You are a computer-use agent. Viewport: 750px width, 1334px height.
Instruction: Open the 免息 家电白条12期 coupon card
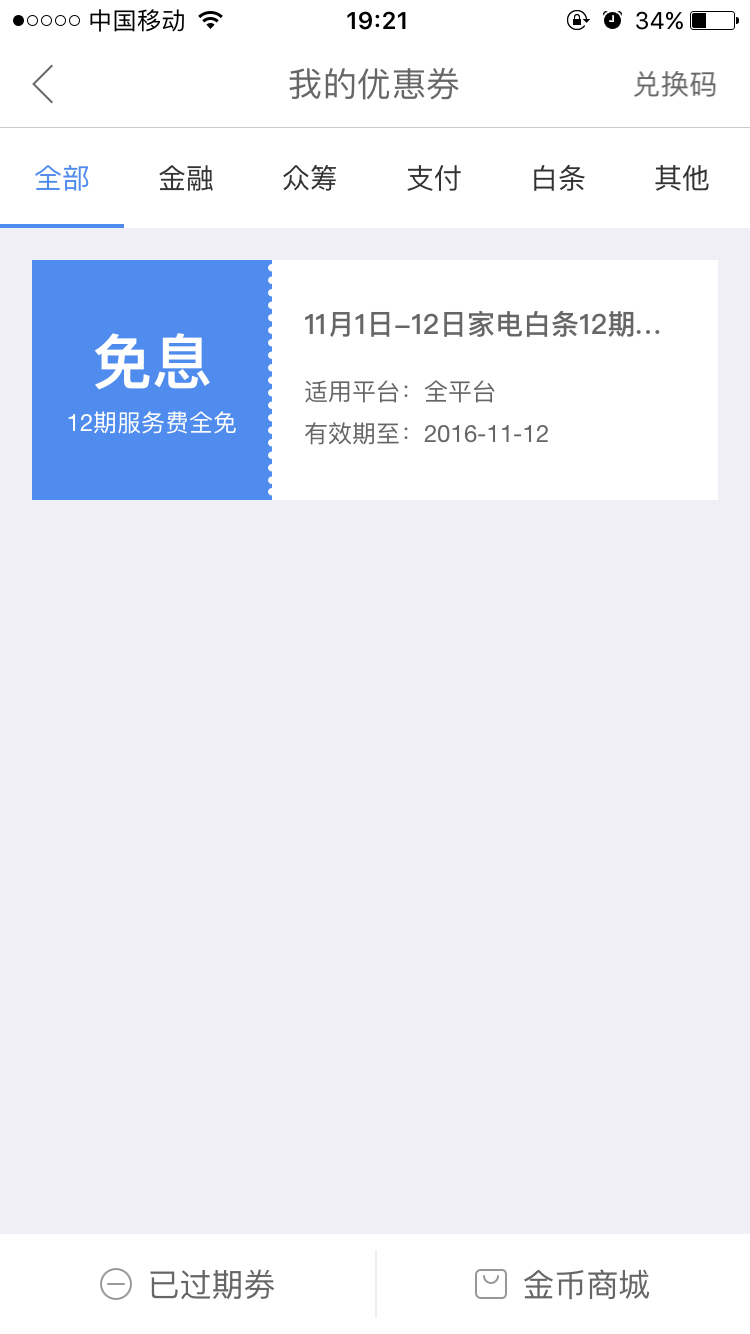tap(375, 380)
